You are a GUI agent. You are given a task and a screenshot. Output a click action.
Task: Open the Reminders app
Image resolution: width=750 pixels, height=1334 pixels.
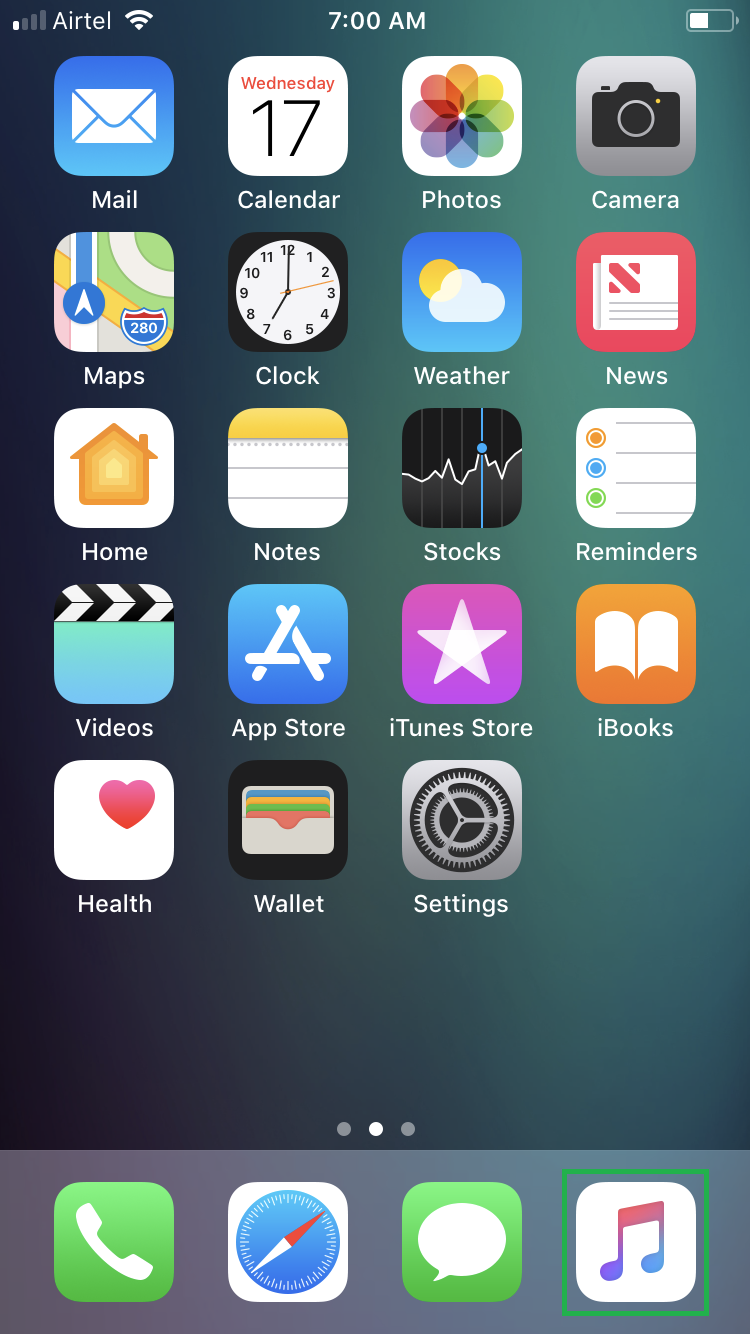click(x=636, y=468)
